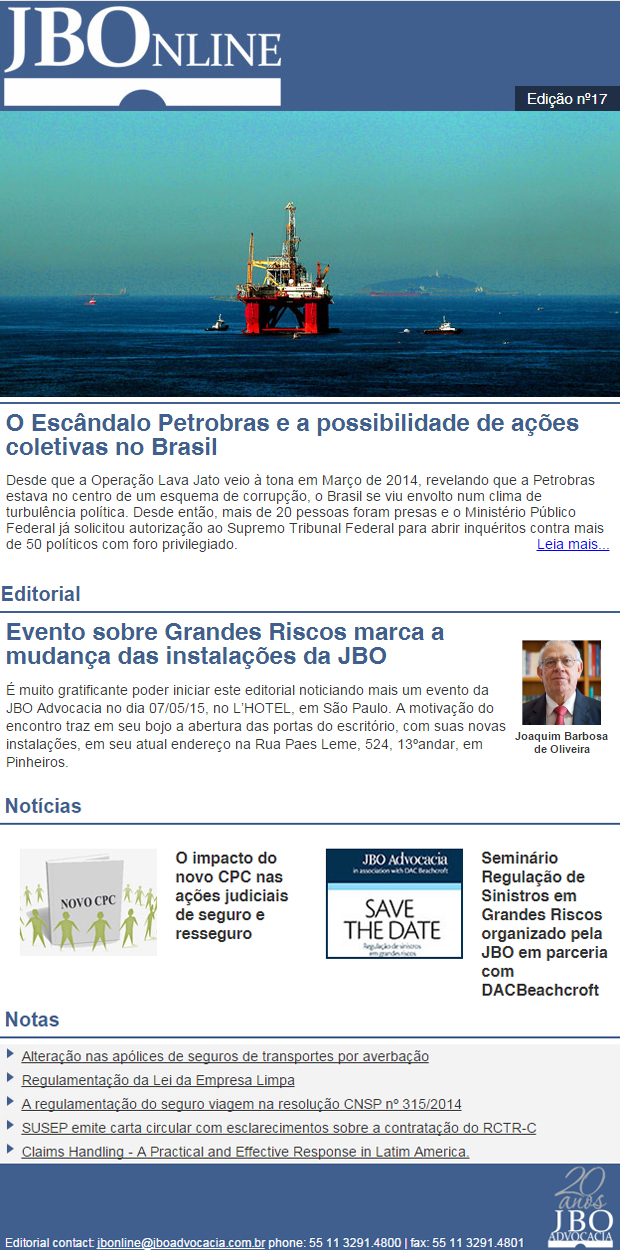
Task: Open the SUSEP circular letter RCTR-C note
Action: (278, 1128)
